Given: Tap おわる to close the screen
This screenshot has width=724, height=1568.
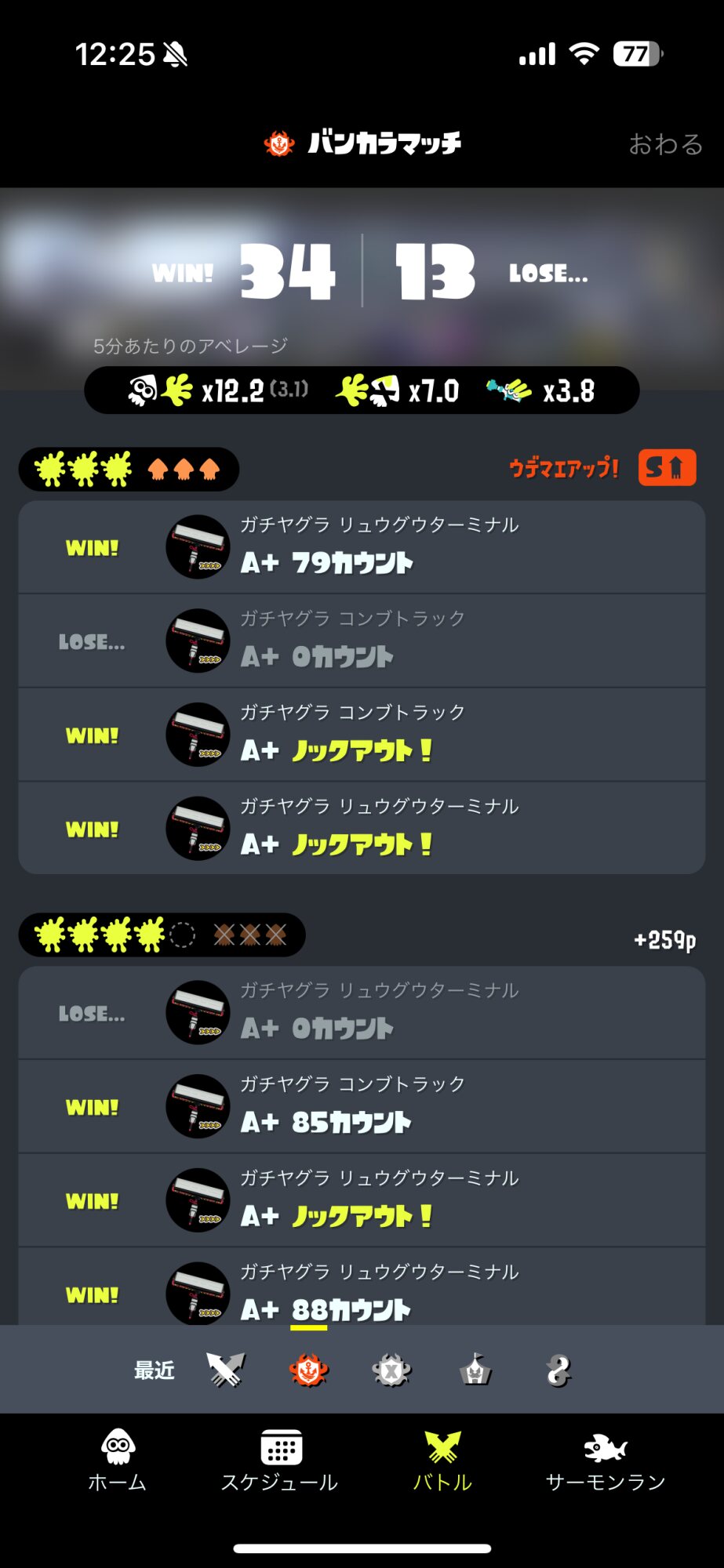Looking at the screenshot, I should 665,144.
